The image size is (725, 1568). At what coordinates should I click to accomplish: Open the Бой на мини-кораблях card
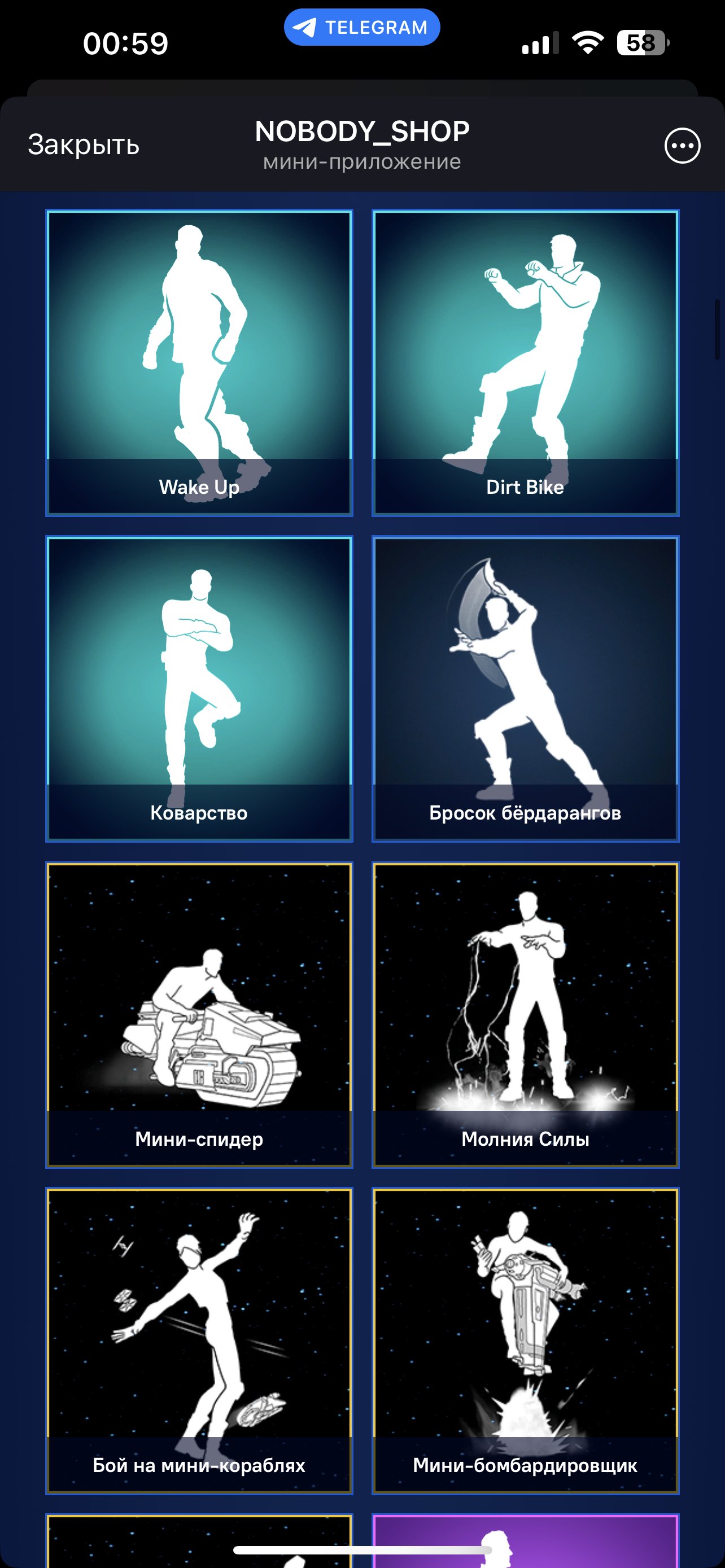coord(199,1341)
